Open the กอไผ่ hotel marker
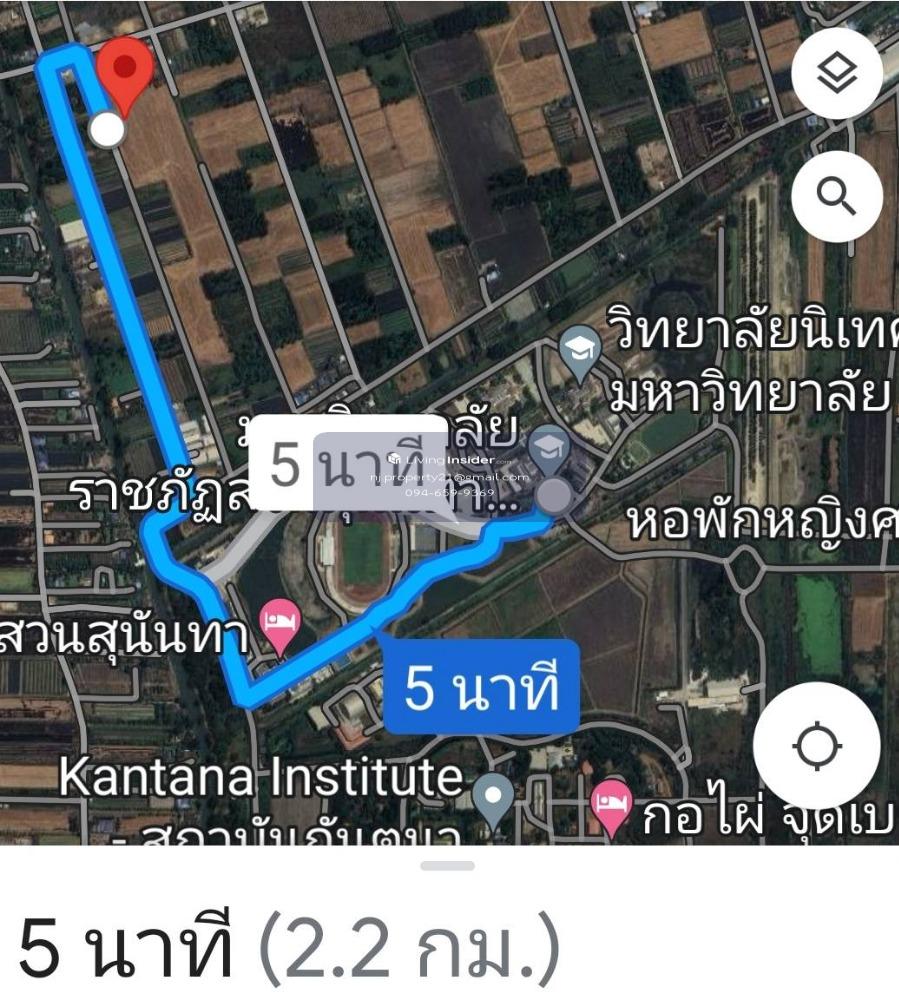Screen dimensions: 899x1000 609,801
